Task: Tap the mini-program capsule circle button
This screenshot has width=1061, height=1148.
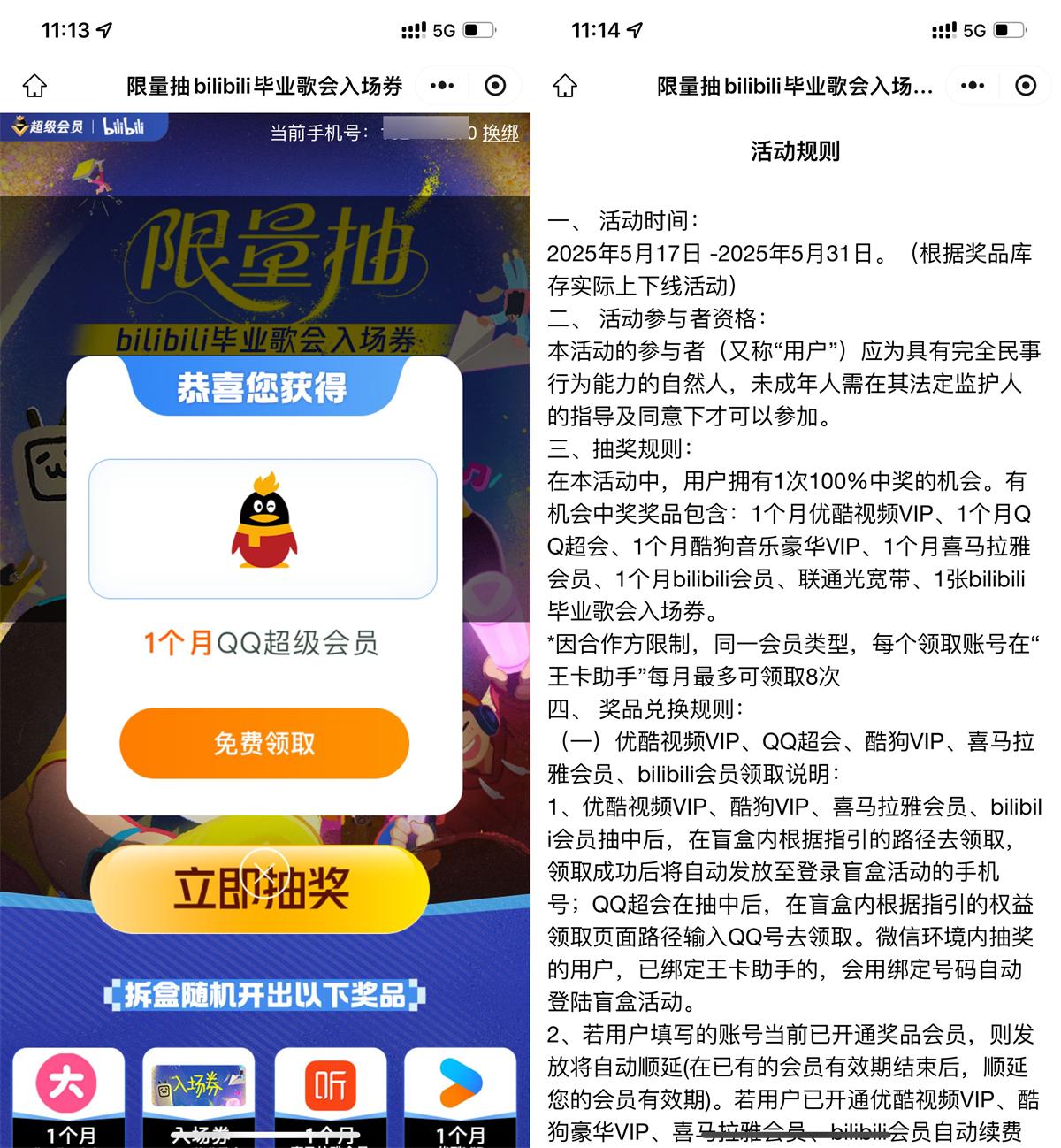Action: (495, 85)
